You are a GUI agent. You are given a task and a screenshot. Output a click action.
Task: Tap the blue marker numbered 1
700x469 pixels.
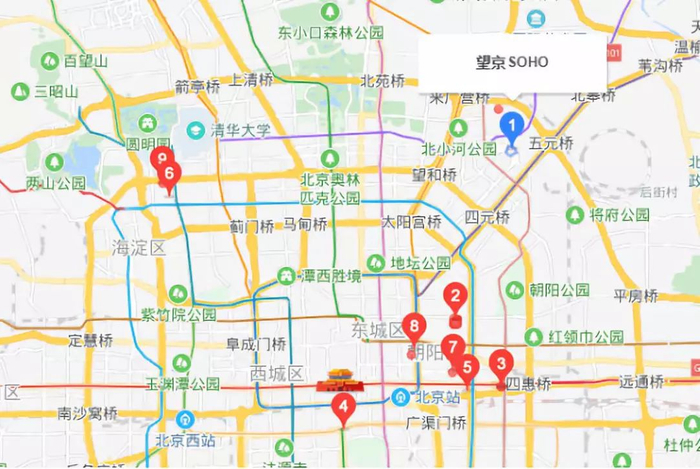[x=512, y=128]
